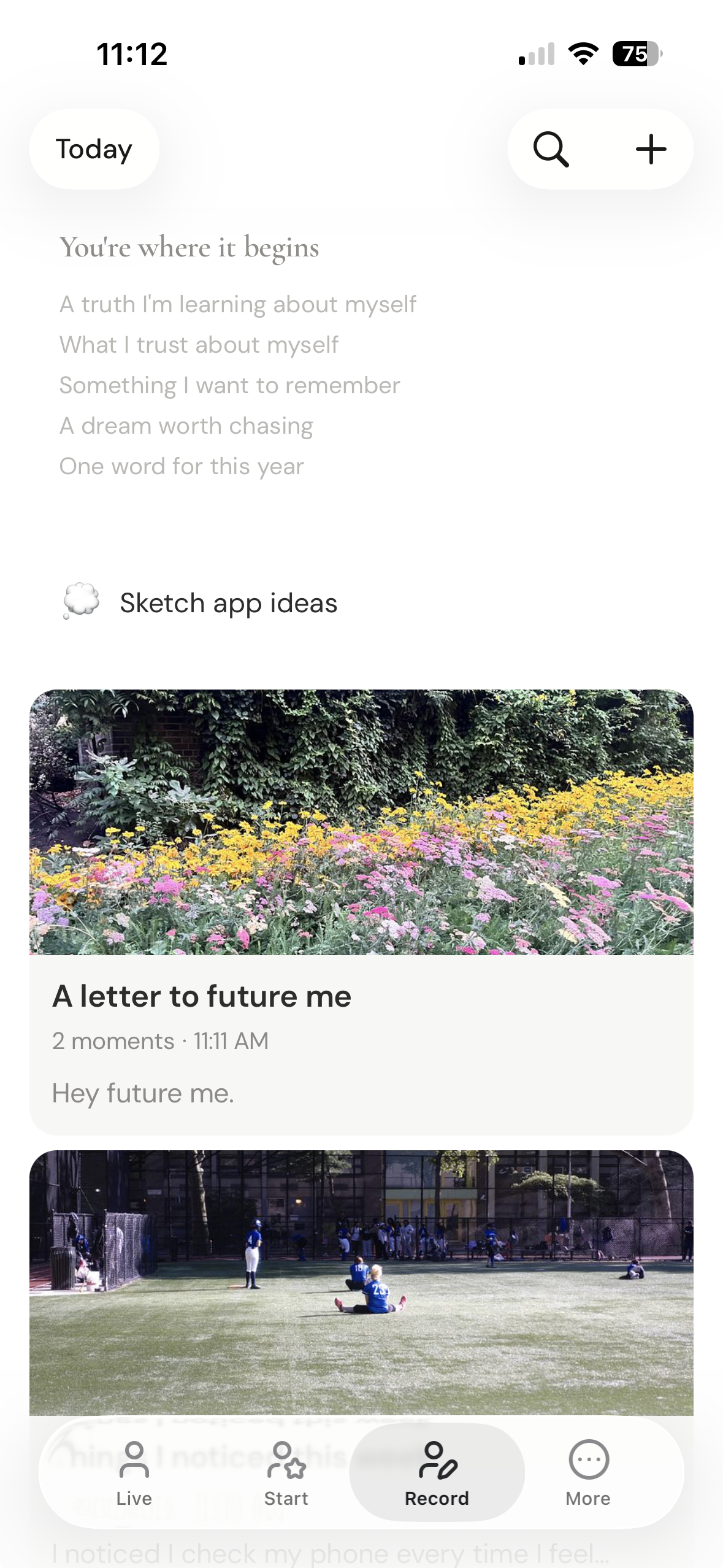
Task: Switch to the Live tab
Action: tap(134, 1474)
